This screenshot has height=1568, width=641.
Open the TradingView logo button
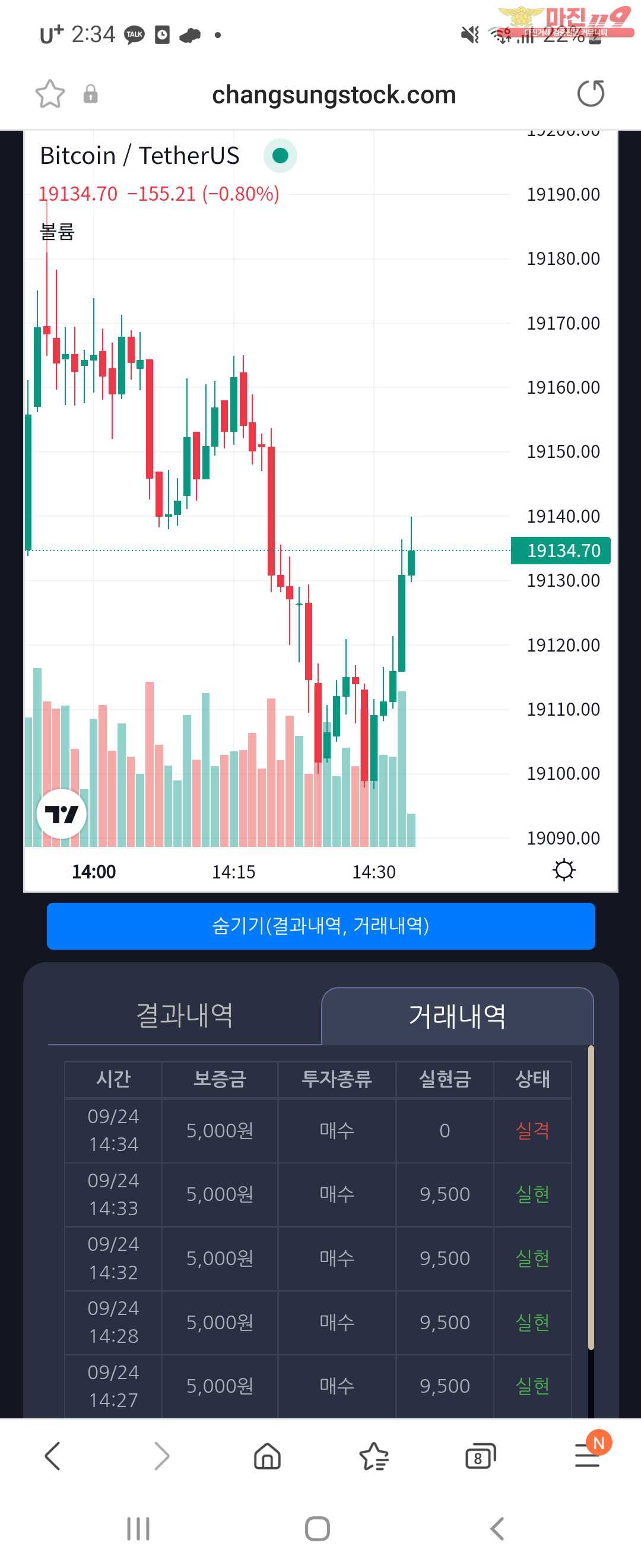point(61,814)
